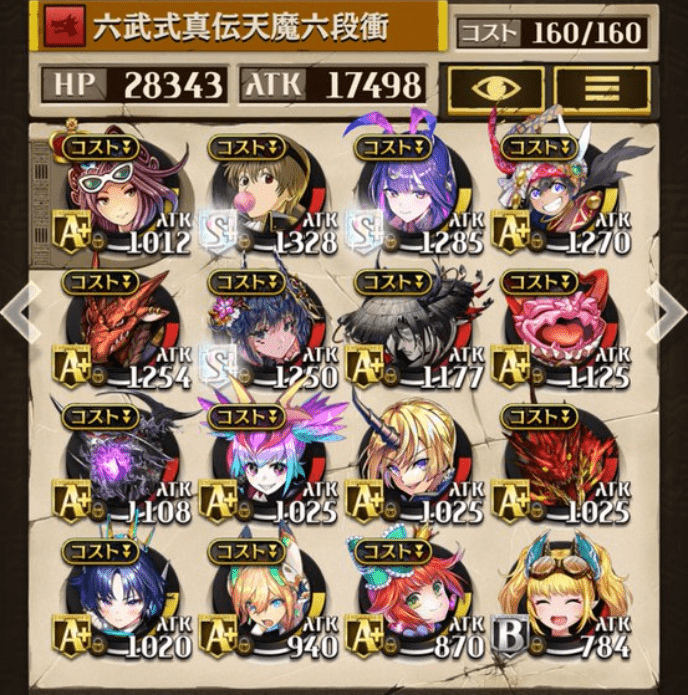Viewport: 688px width, 695px height.
Task: Open the list menu button
Action: [601, 88]
